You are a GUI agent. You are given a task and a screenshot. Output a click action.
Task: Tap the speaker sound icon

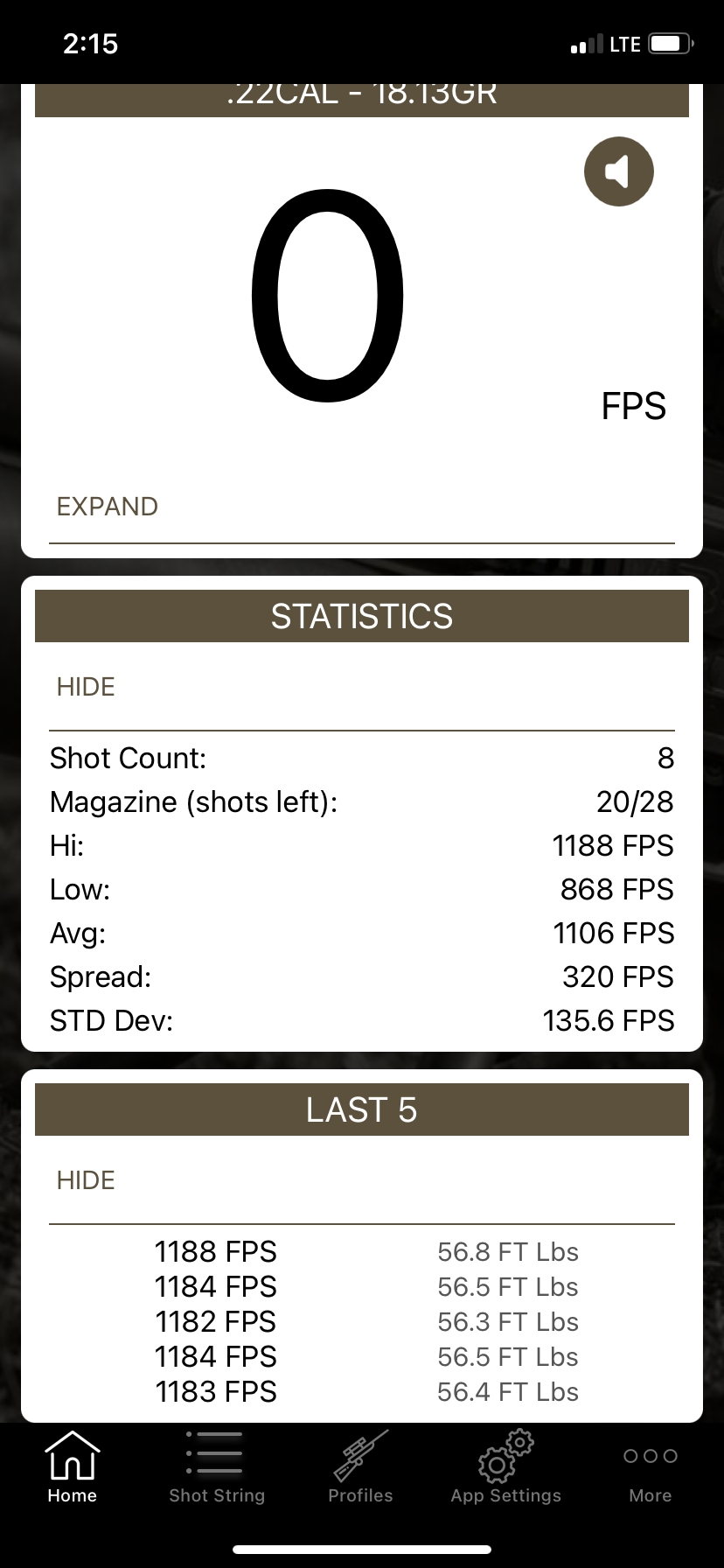pyautogui.click(x=618, y=171)
